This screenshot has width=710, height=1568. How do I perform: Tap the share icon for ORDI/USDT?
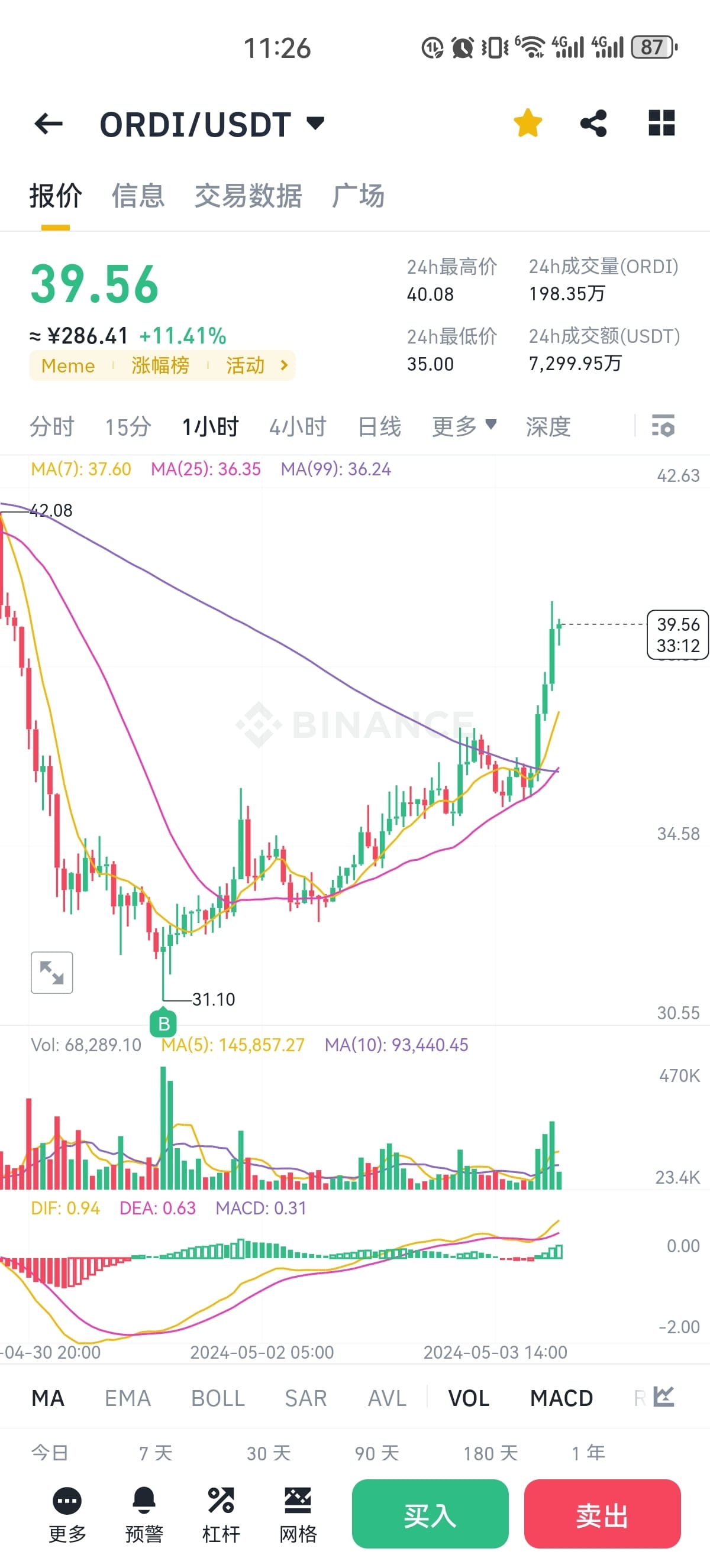tap(593, 124)
